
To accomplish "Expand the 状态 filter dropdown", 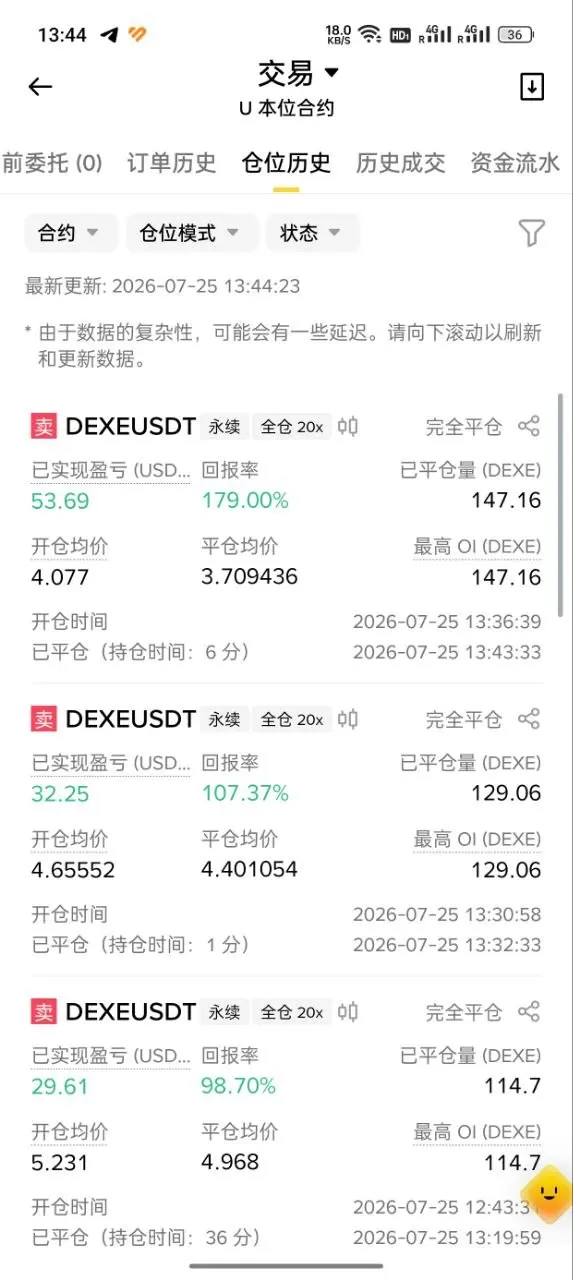I will 312,233.
